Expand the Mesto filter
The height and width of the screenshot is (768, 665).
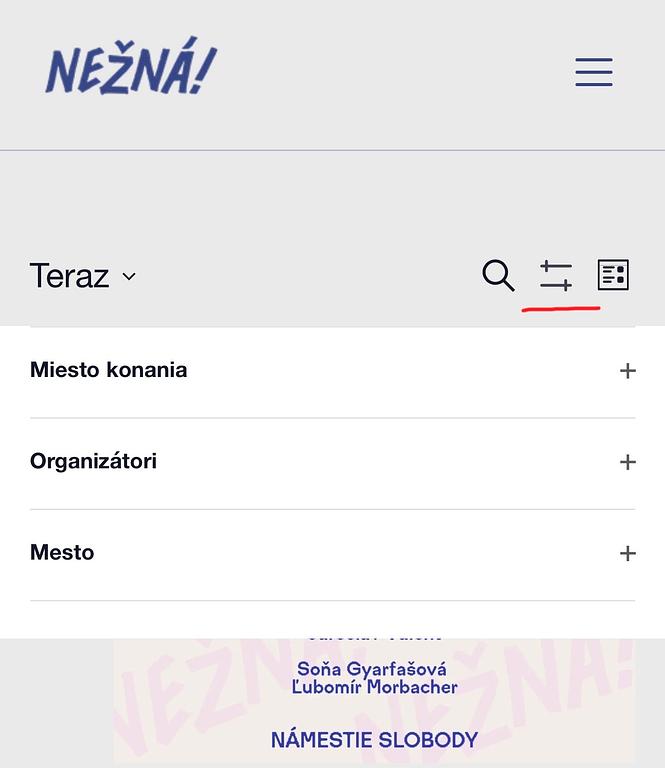[627, 553]
